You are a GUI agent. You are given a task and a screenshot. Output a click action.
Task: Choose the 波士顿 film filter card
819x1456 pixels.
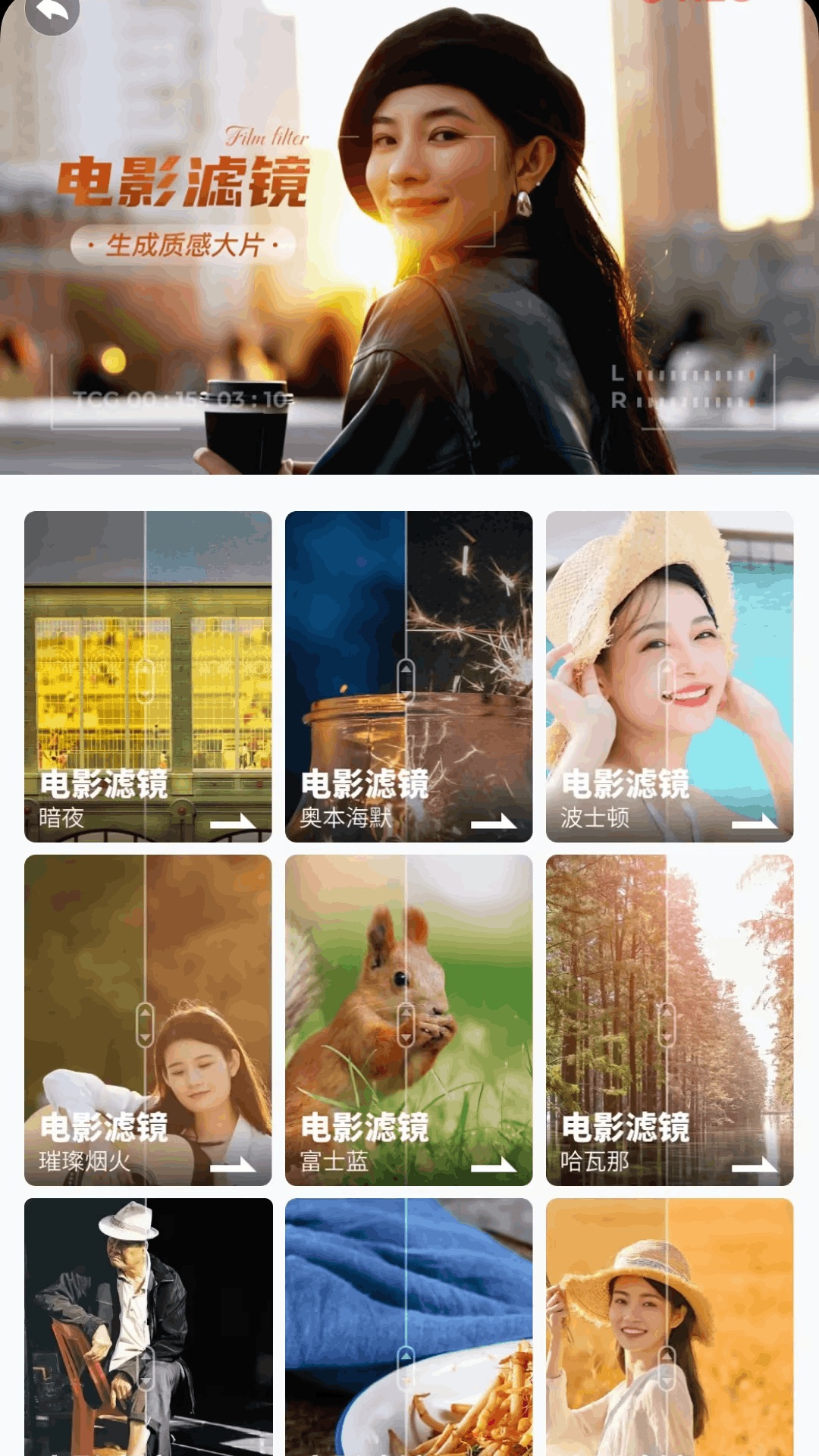(x=670, y=676)
